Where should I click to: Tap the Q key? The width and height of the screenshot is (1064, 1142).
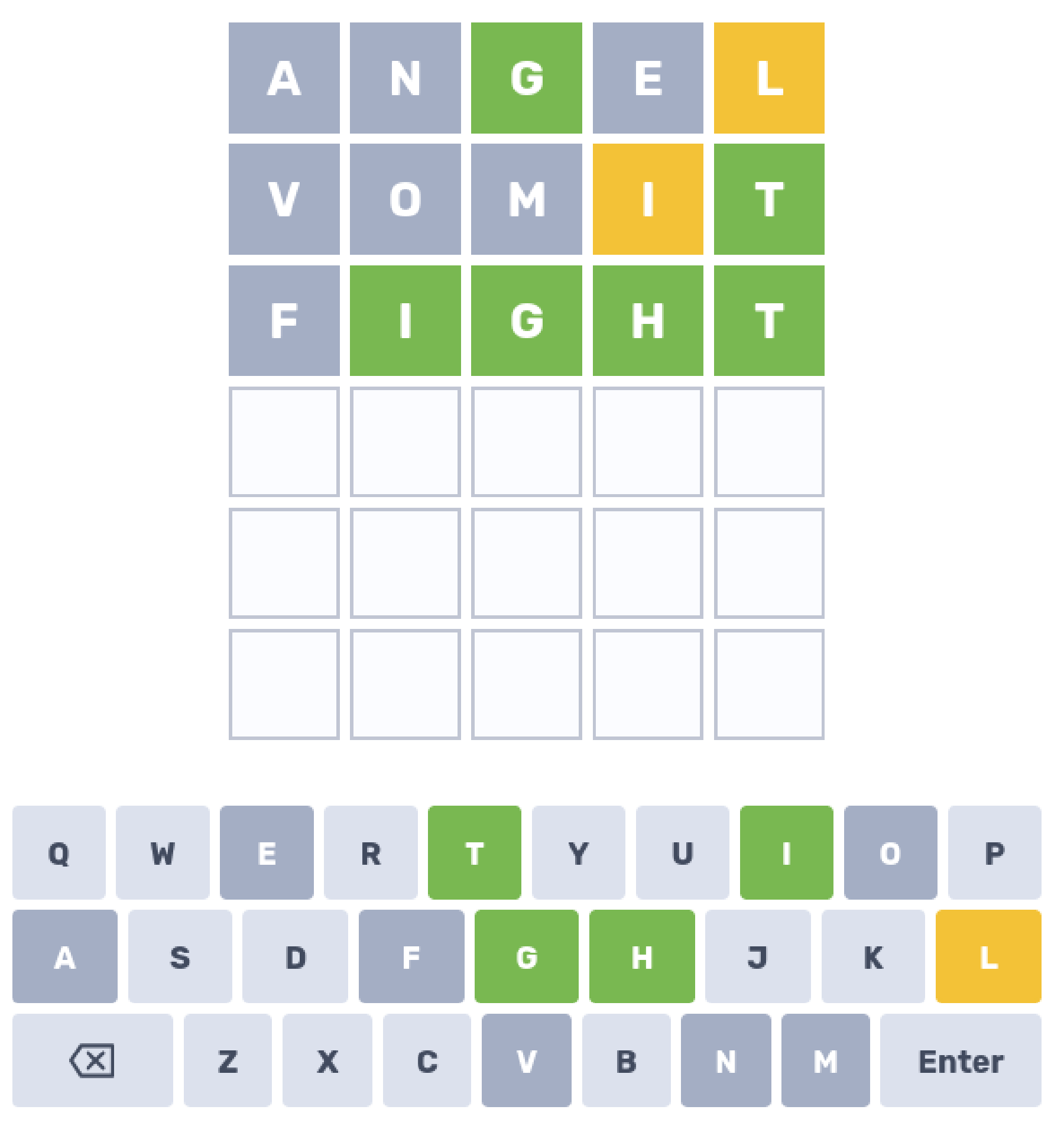[59, 852]
